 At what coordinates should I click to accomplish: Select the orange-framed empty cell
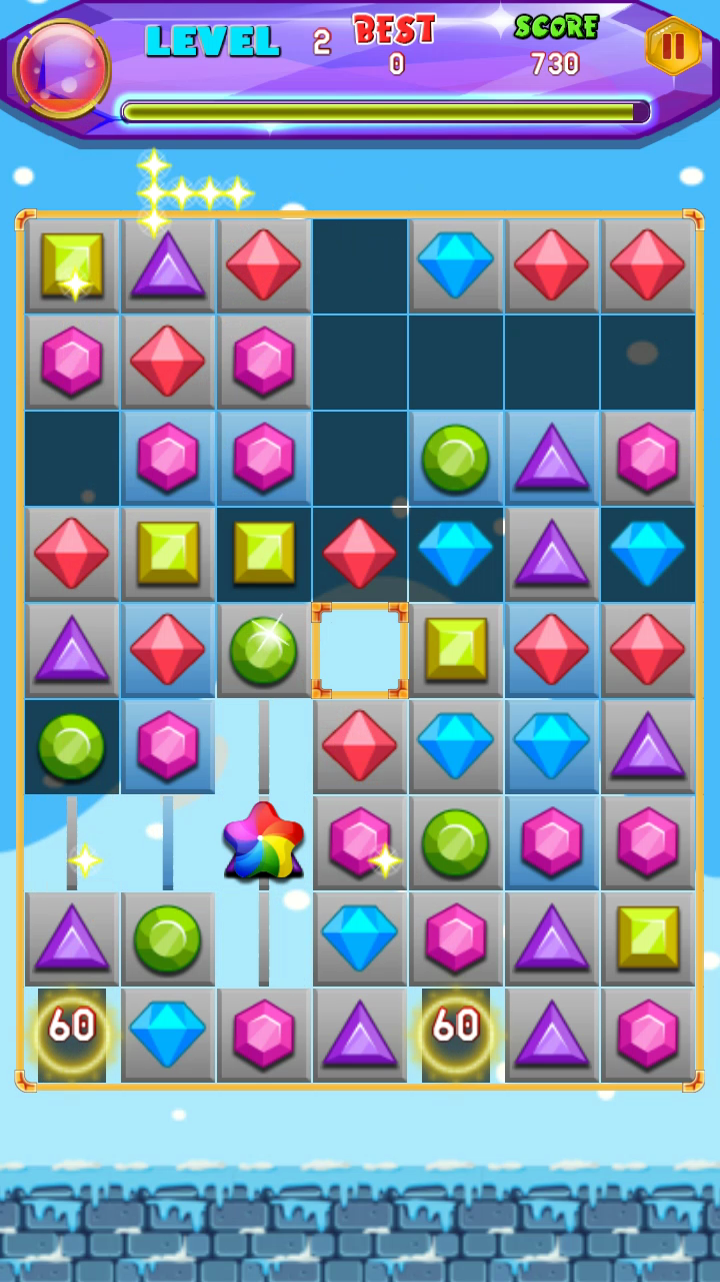[x=360, y=650]
